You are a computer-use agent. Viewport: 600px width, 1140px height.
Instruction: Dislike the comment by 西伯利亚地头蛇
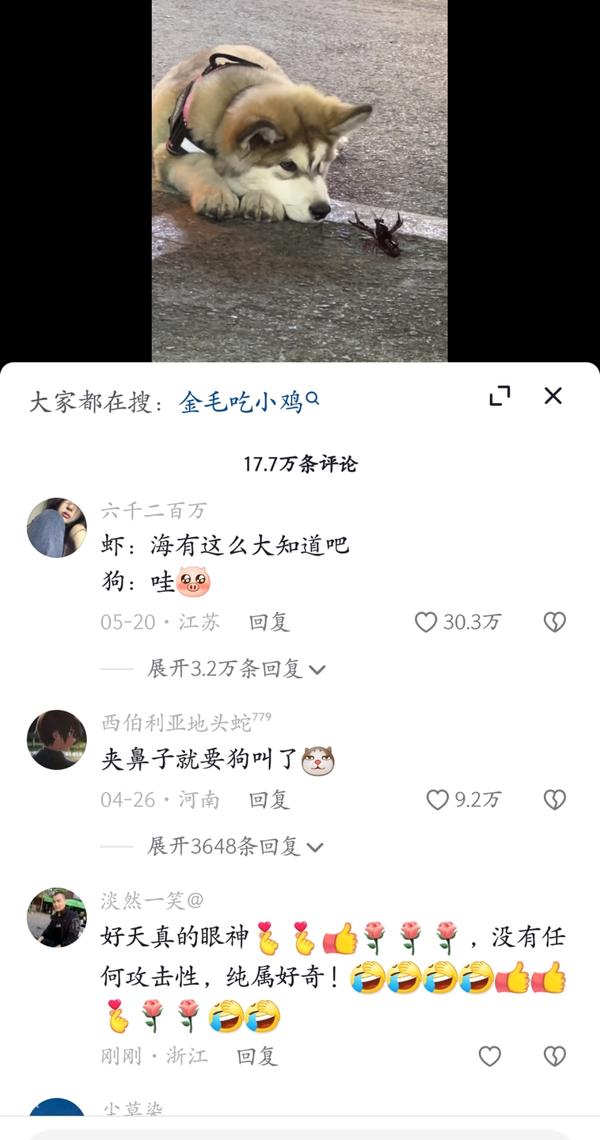click(x=554, y=799)
